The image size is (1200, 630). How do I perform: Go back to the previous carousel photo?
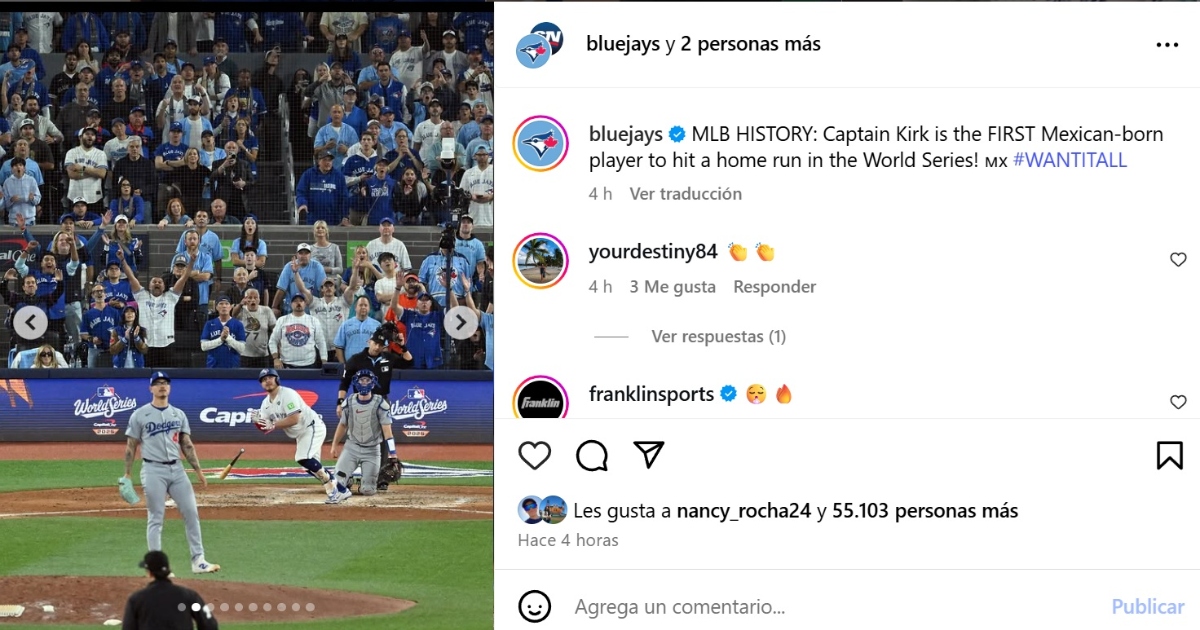click(30, 322)
